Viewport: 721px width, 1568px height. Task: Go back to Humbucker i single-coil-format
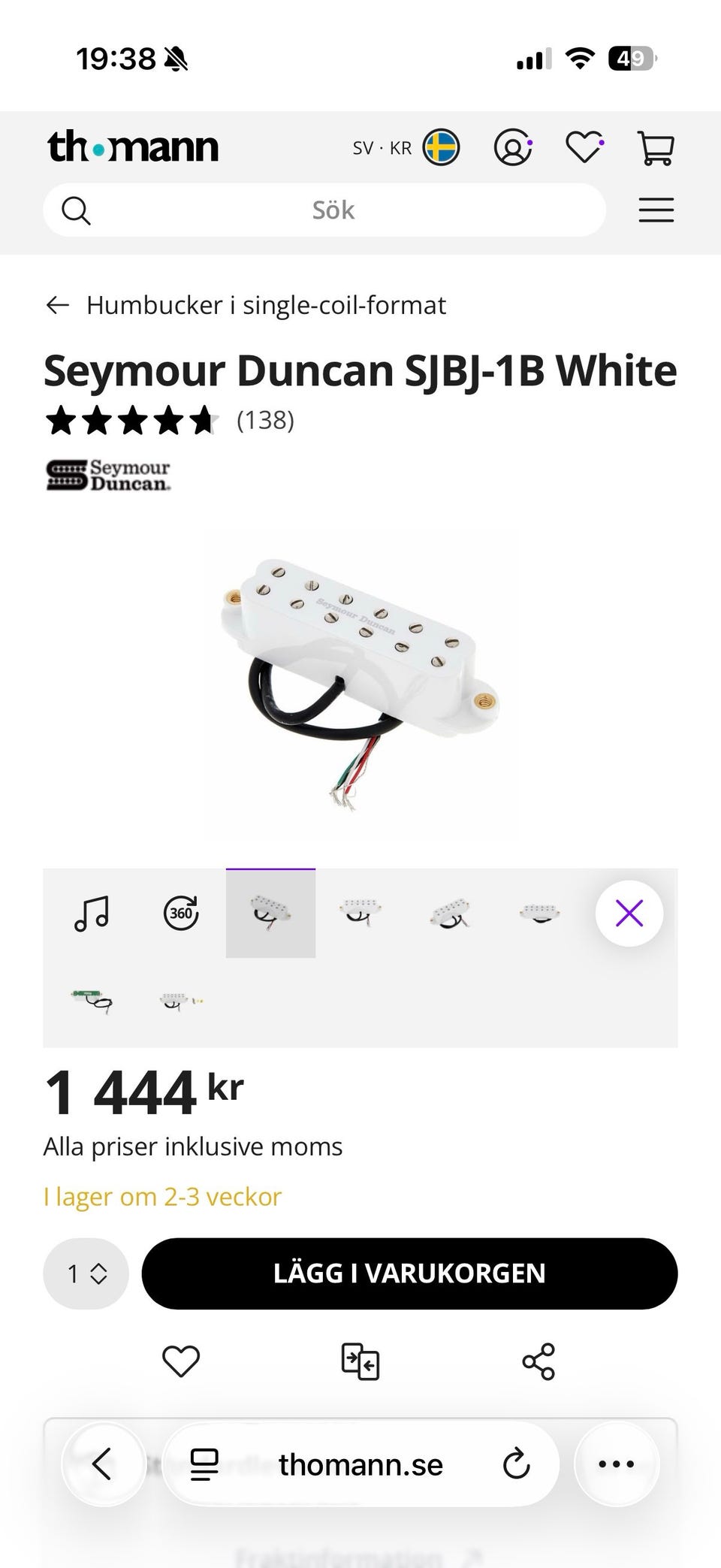point(246,305)
